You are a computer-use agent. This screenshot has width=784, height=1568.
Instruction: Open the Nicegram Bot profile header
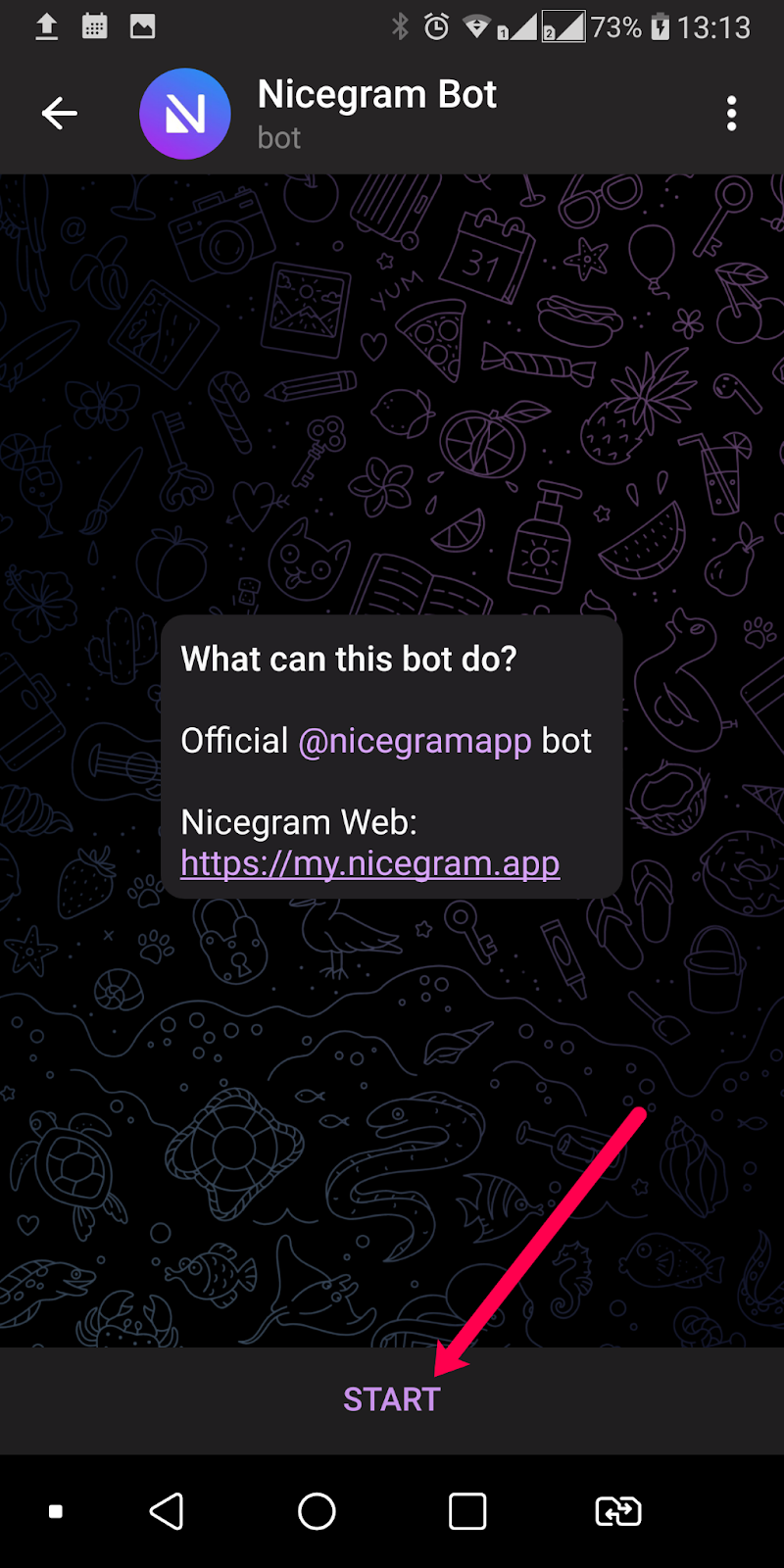(377, 114)
